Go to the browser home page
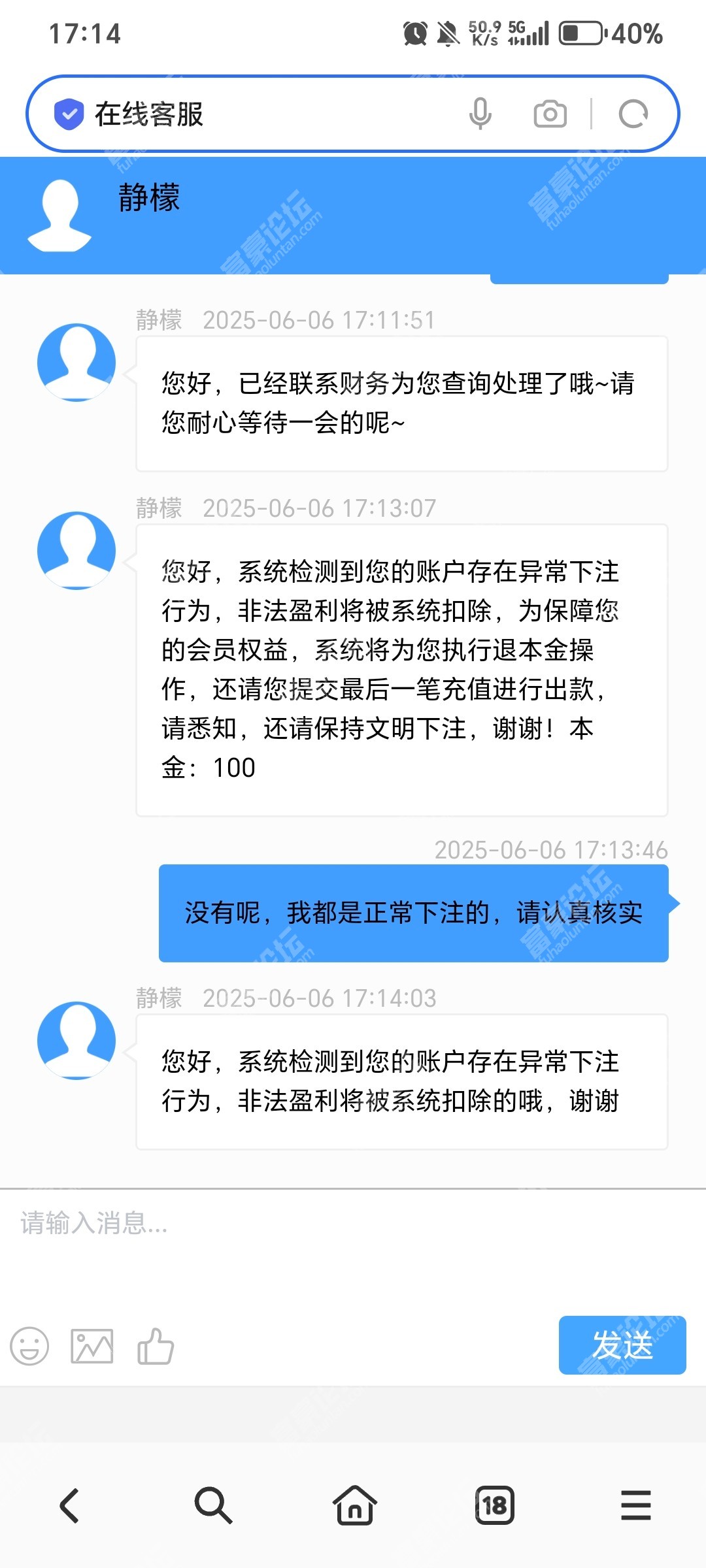This screenshot has height=1568, width=706. pos(354,1505)
